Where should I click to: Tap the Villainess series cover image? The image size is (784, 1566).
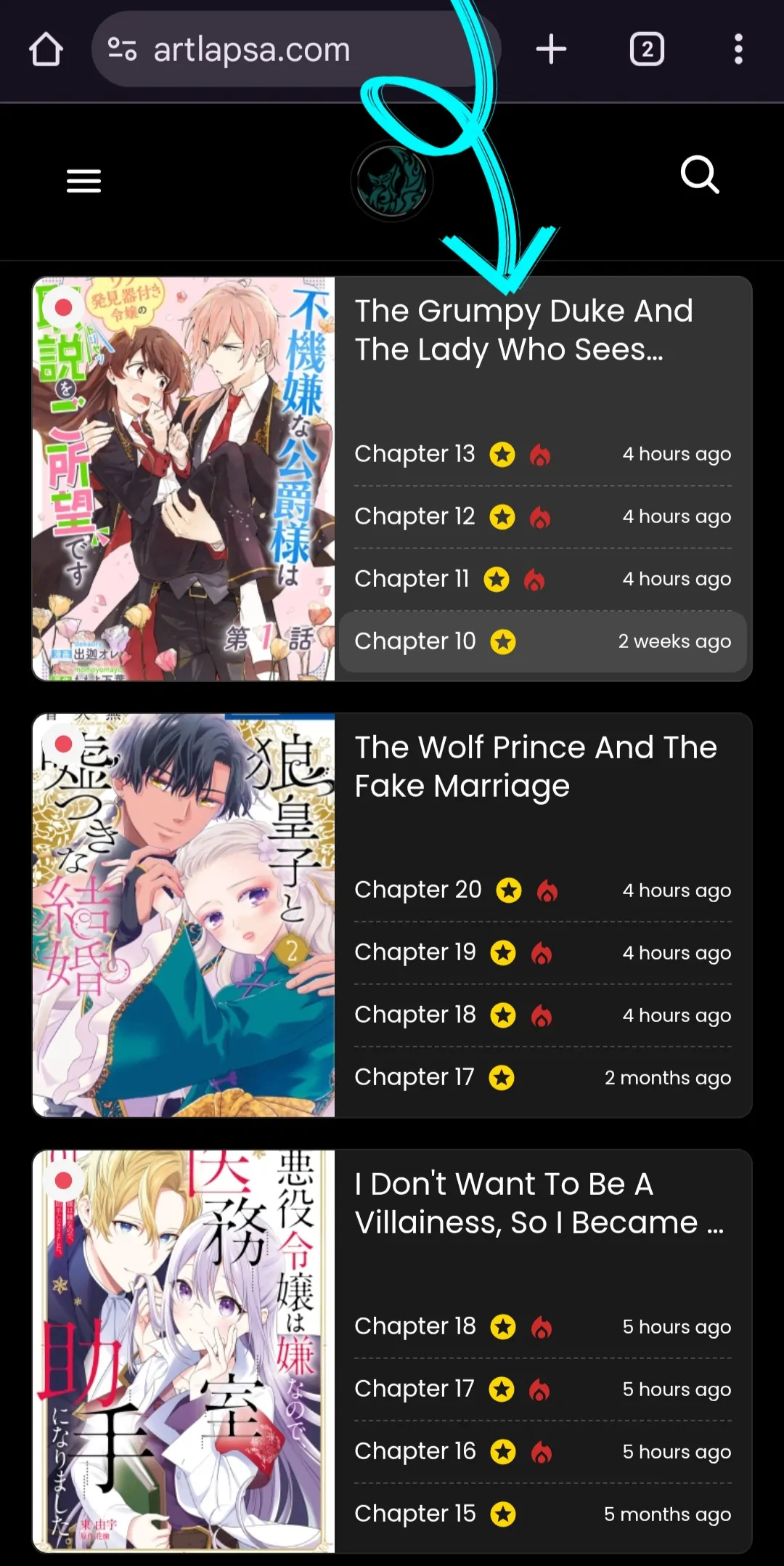(x=184, y=1351)
